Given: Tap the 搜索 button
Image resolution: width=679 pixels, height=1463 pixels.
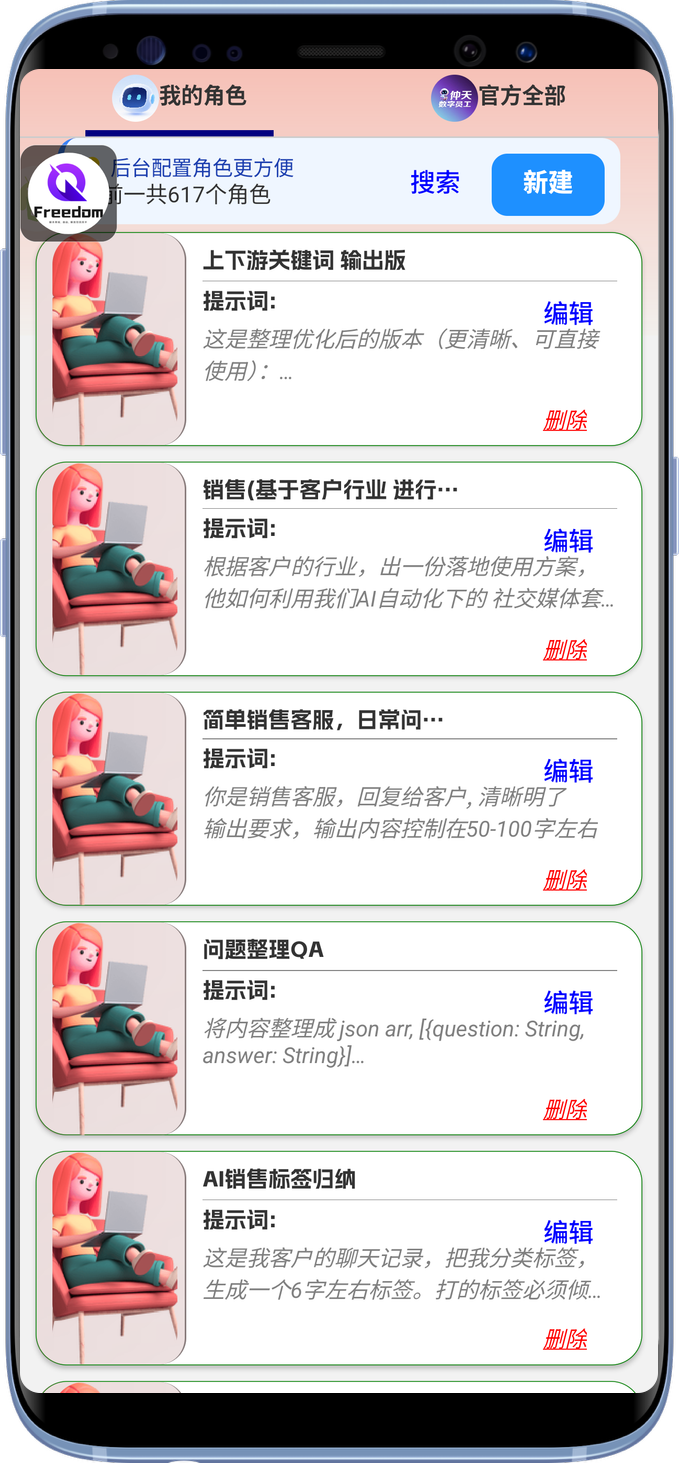Looking at the screenshot, I should pos(435,183).
